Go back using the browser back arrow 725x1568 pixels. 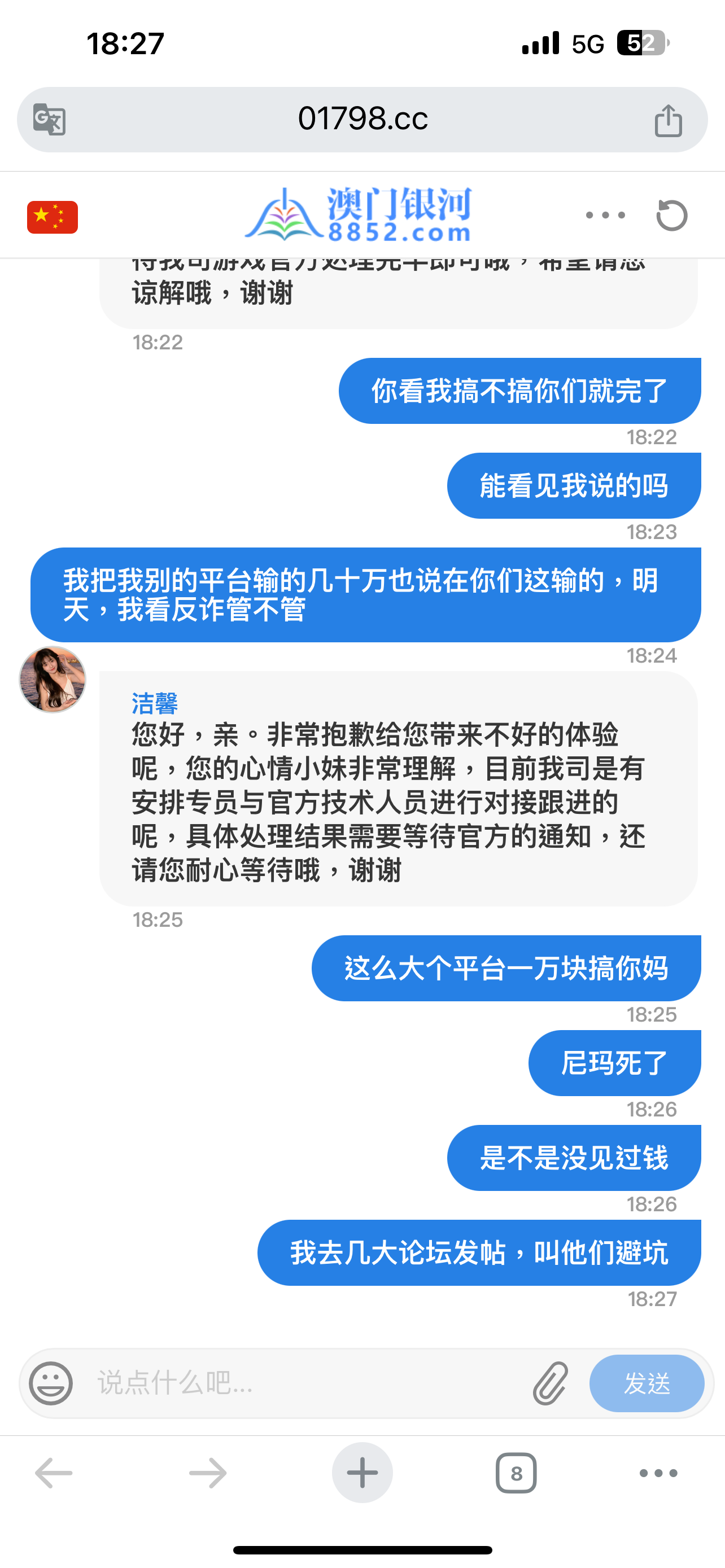[x=50, y=1473]
